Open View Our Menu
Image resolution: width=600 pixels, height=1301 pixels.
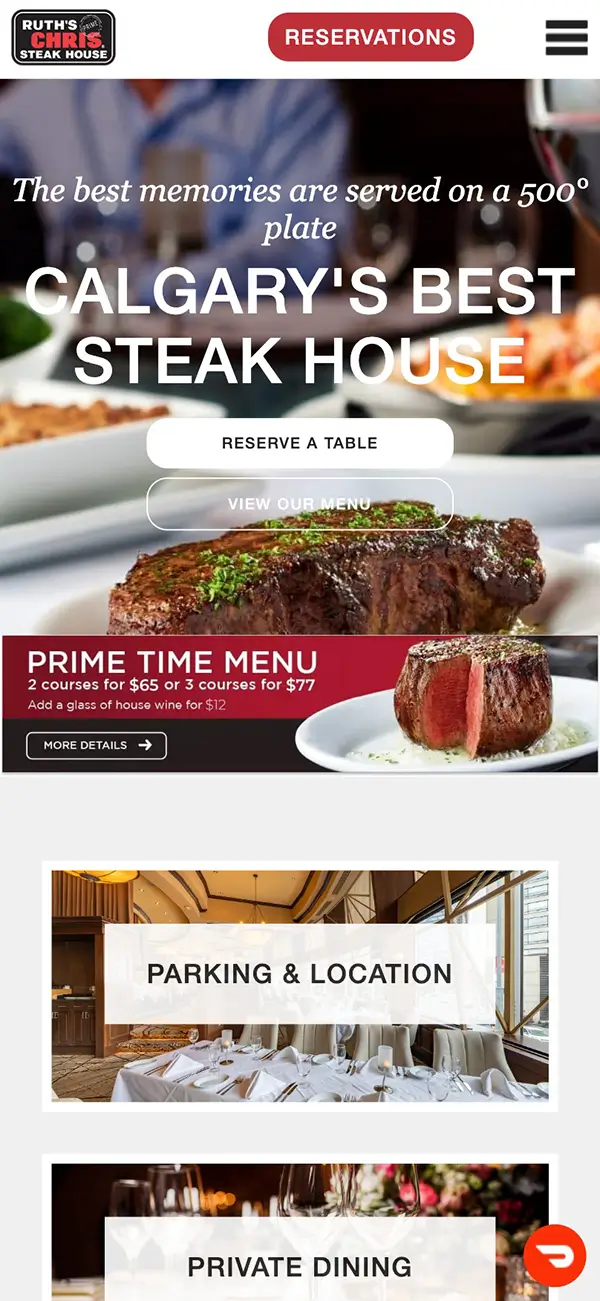point(300,504)
